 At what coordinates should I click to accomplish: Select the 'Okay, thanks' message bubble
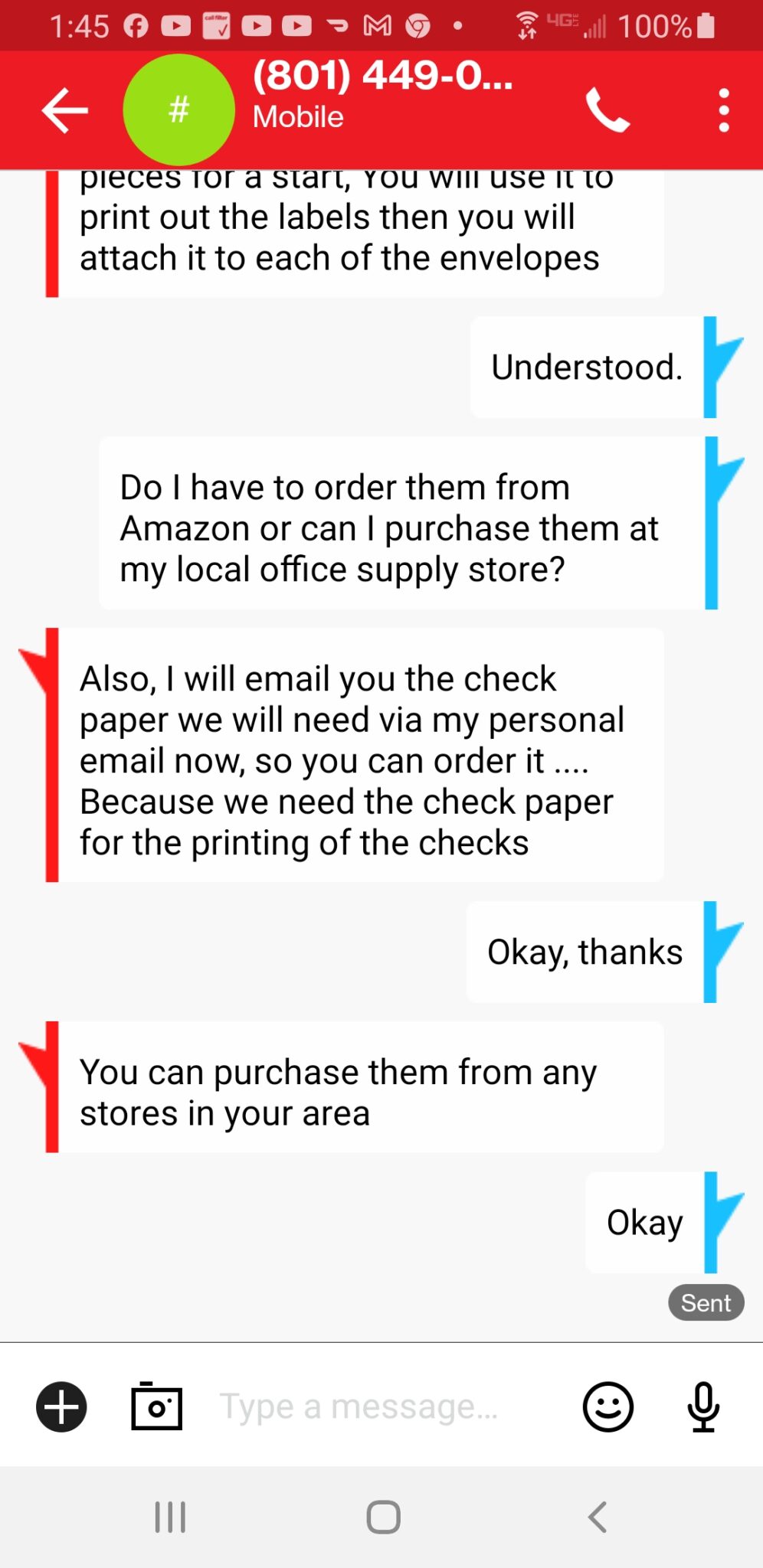click(584, 951)
